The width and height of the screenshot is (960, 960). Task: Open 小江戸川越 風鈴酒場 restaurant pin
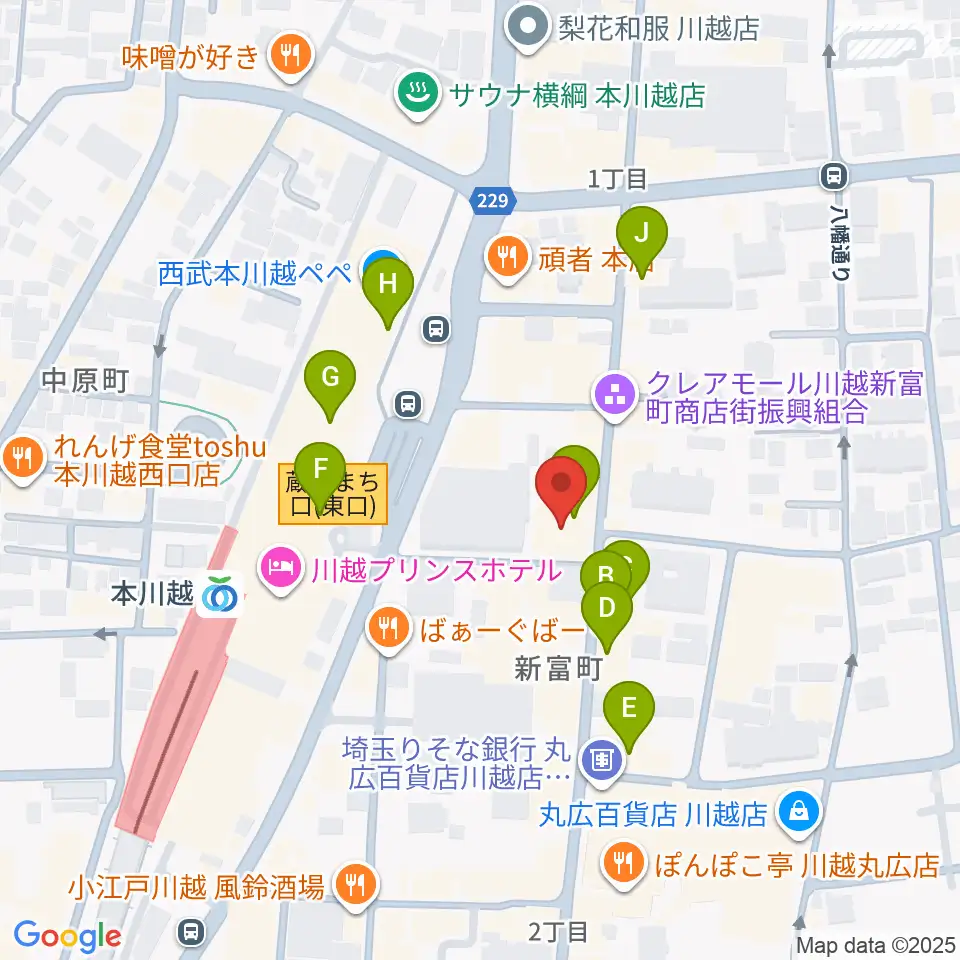pos(356,886)
